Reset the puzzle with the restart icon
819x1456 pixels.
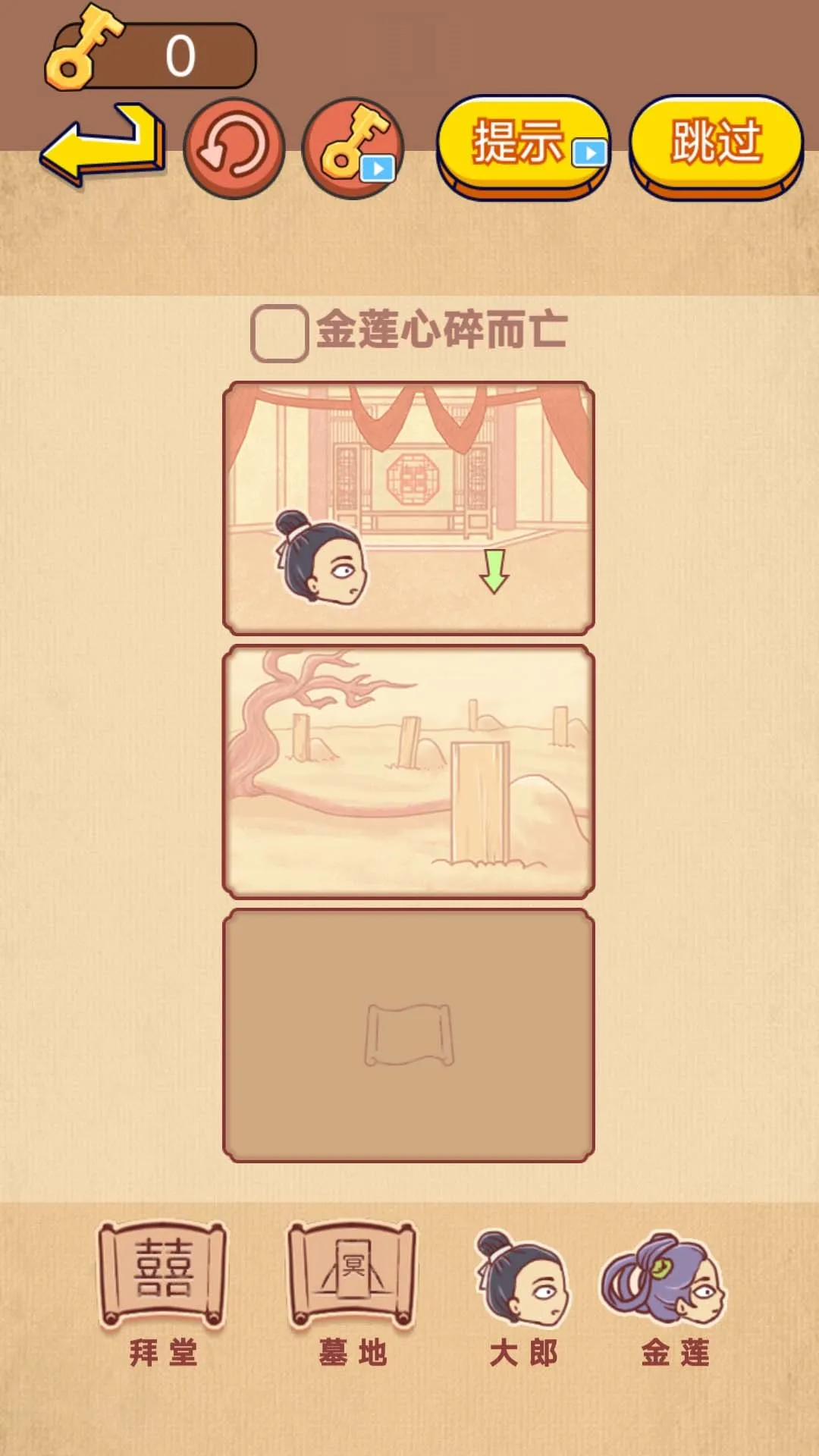click(234, 148)
